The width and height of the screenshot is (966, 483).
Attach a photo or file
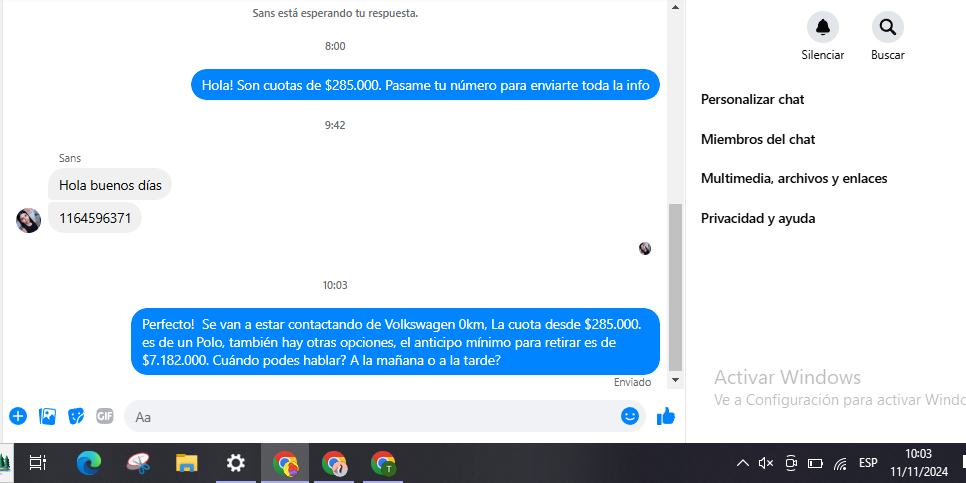click(x=47, y=416)
